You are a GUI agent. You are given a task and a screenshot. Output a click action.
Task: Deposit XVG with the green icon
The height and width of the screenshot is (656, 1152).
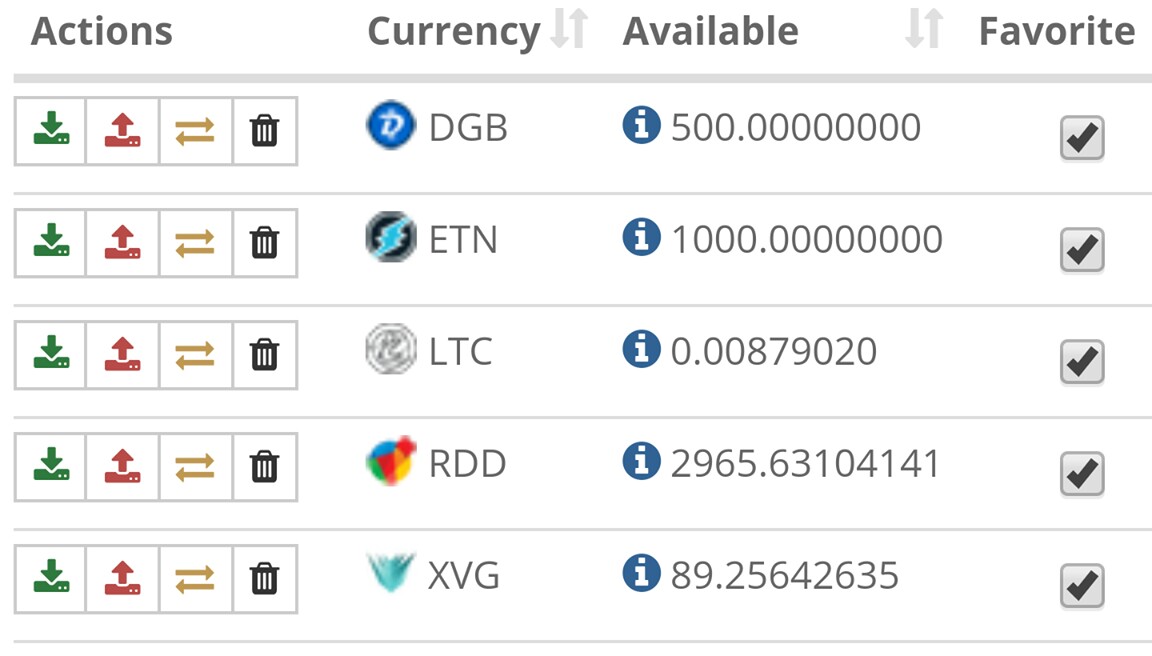click(x=50, y=578)
